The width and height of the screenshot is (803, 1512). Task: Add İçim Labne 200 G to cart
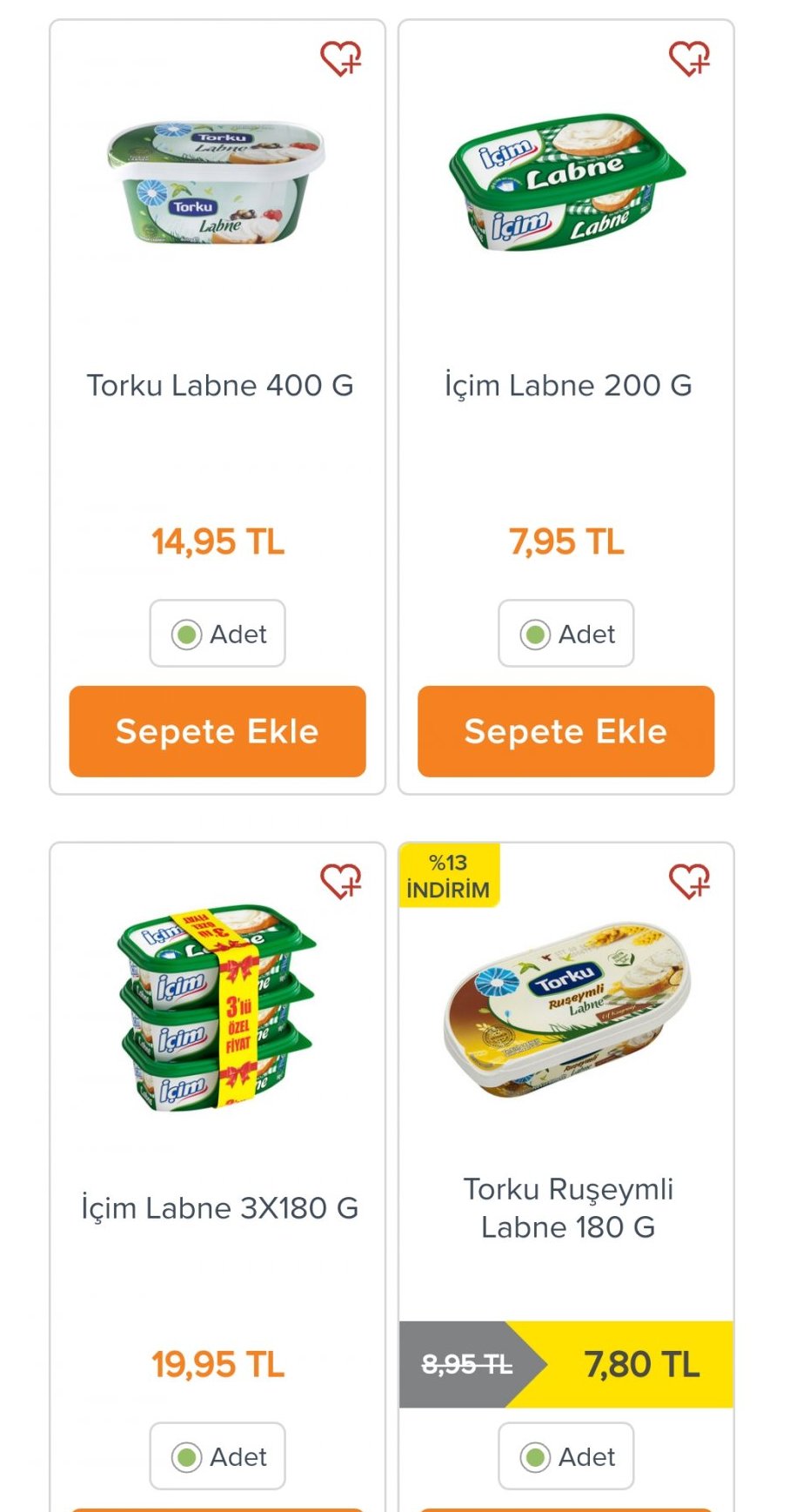point(565,731)
